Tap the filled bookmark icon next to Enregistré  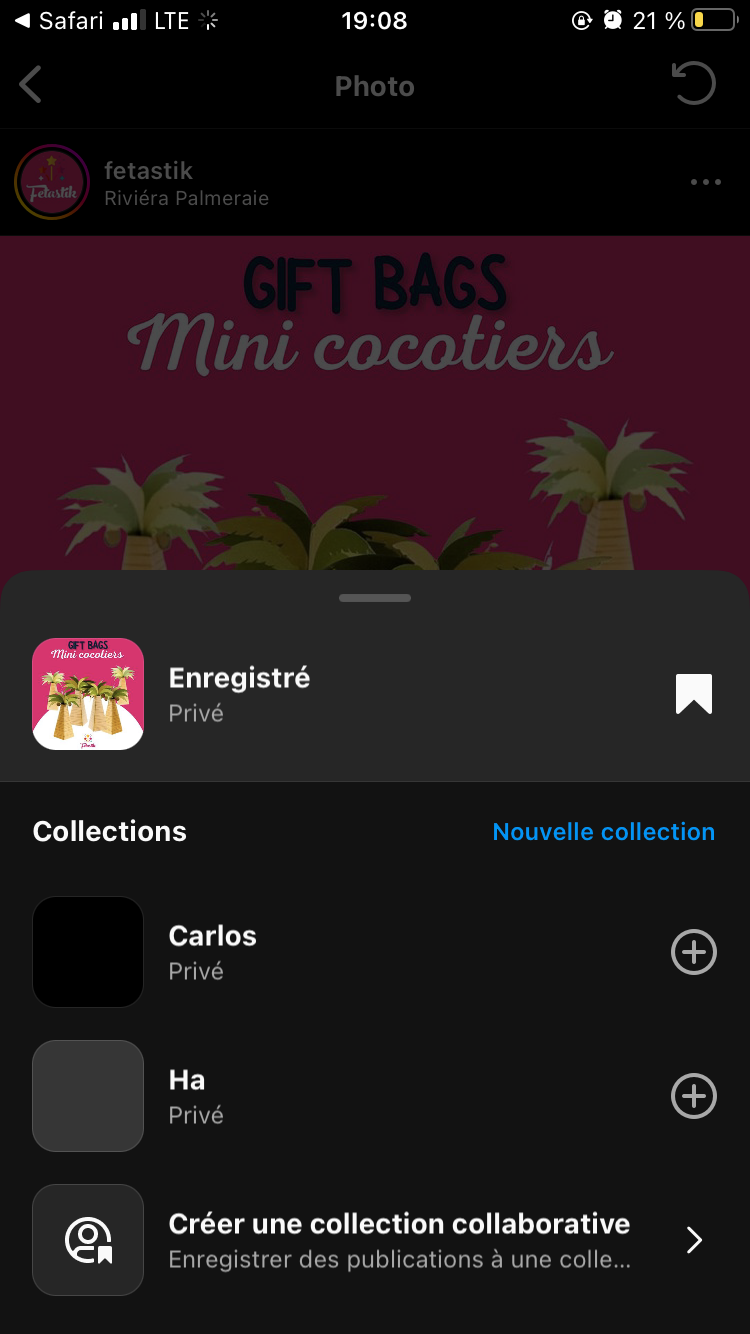[693, 694]
